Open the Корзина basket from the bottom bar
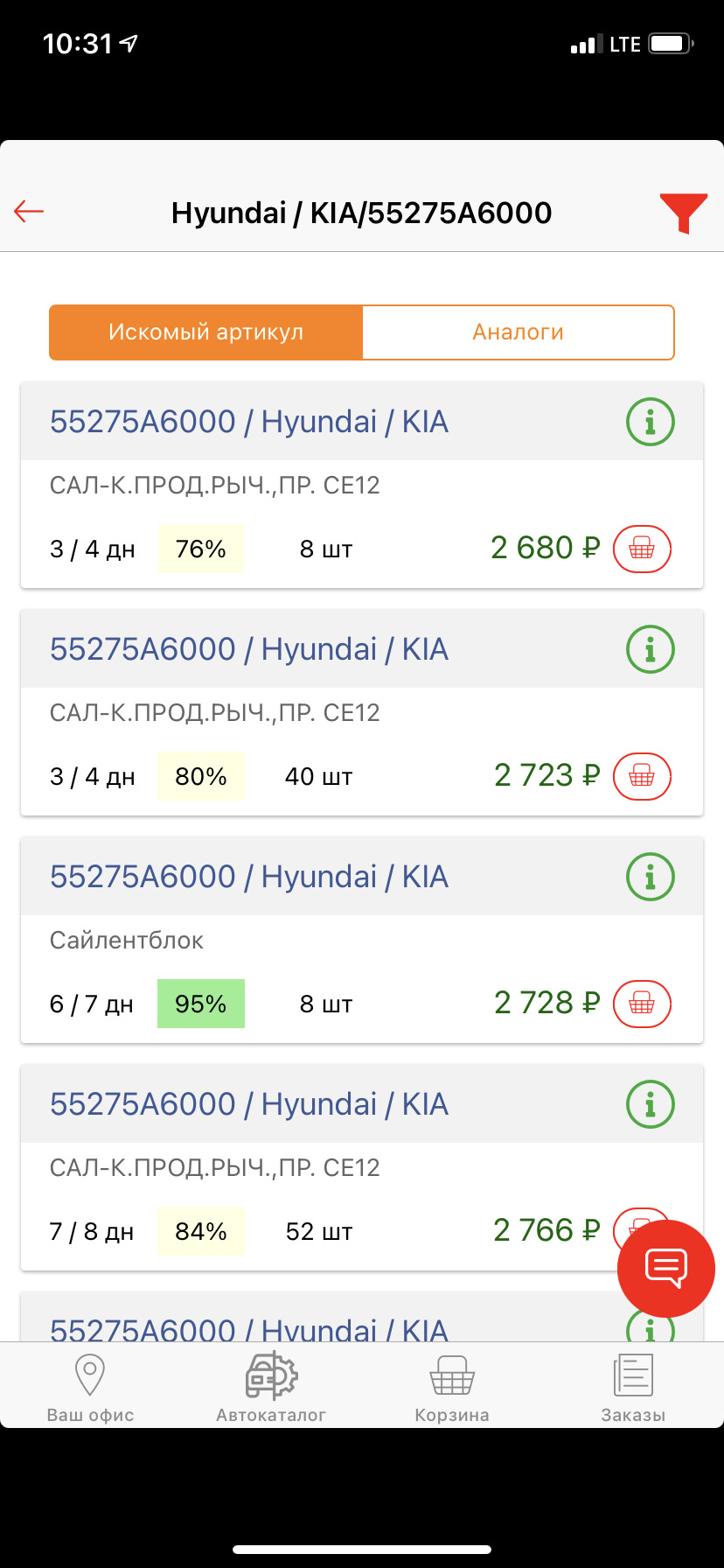The width and height of the screenshot is (724, 1568). (452, 1384)
